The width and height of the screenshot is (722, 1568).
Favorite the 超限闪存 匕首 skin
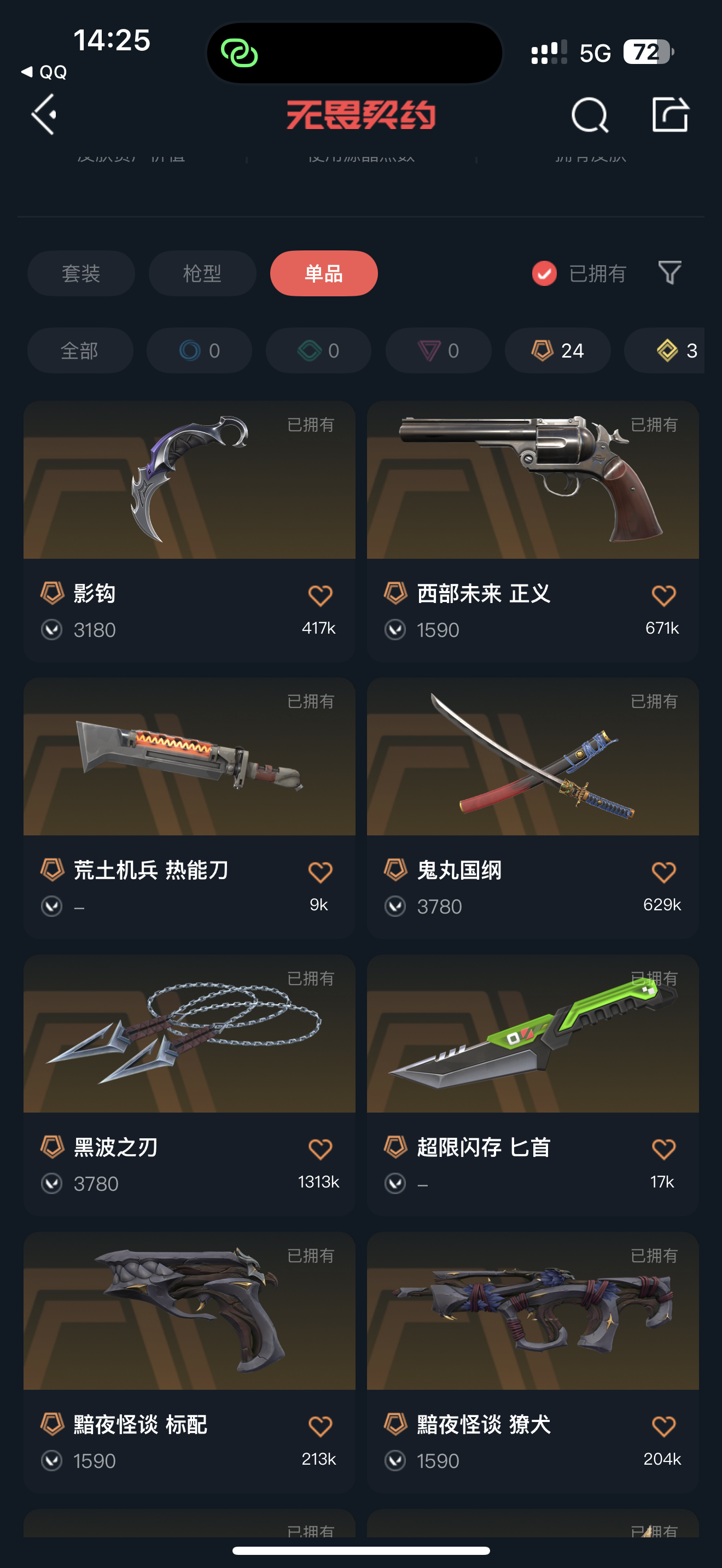pos(663,1149)
